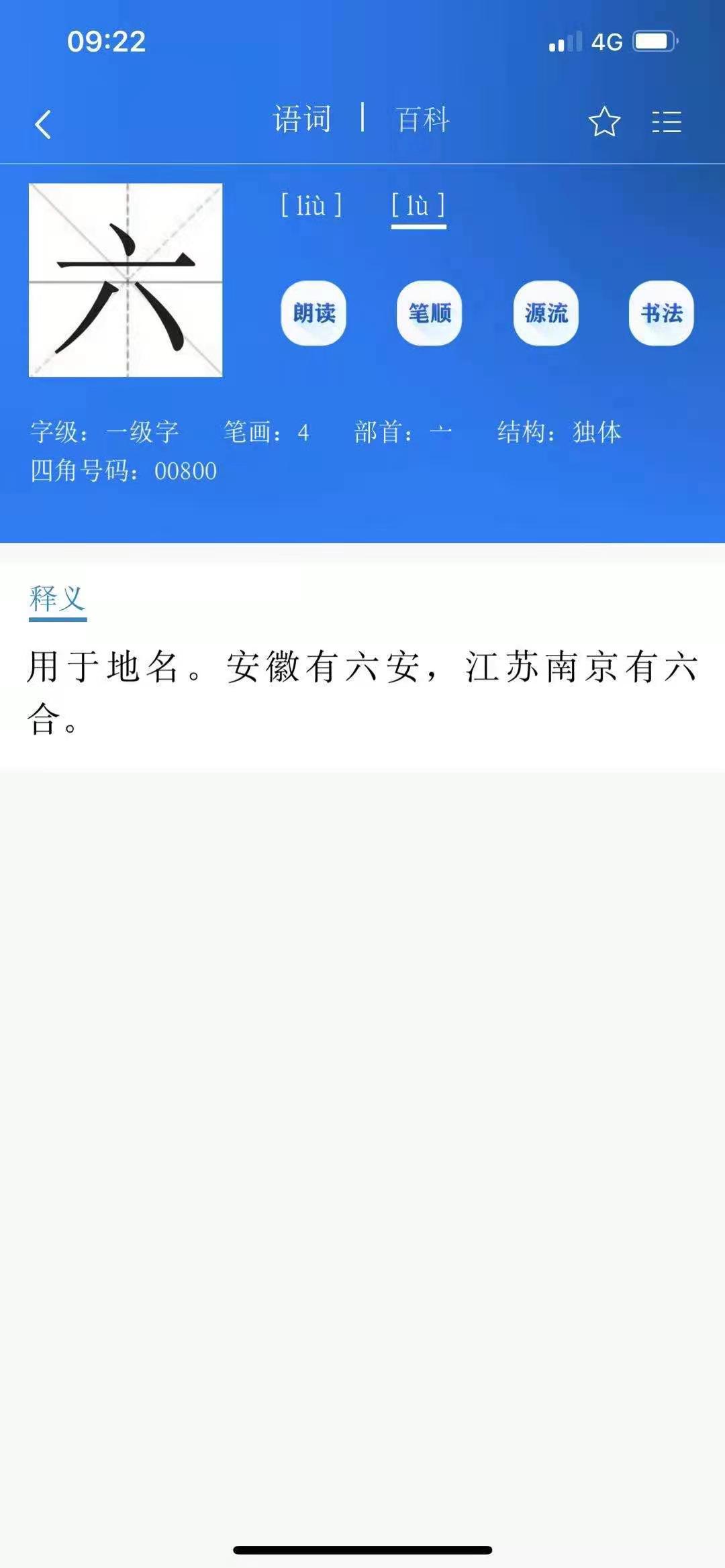Screen dimensions: 725x1568
Task: Open the list menu icon
Action: [667, 122]
